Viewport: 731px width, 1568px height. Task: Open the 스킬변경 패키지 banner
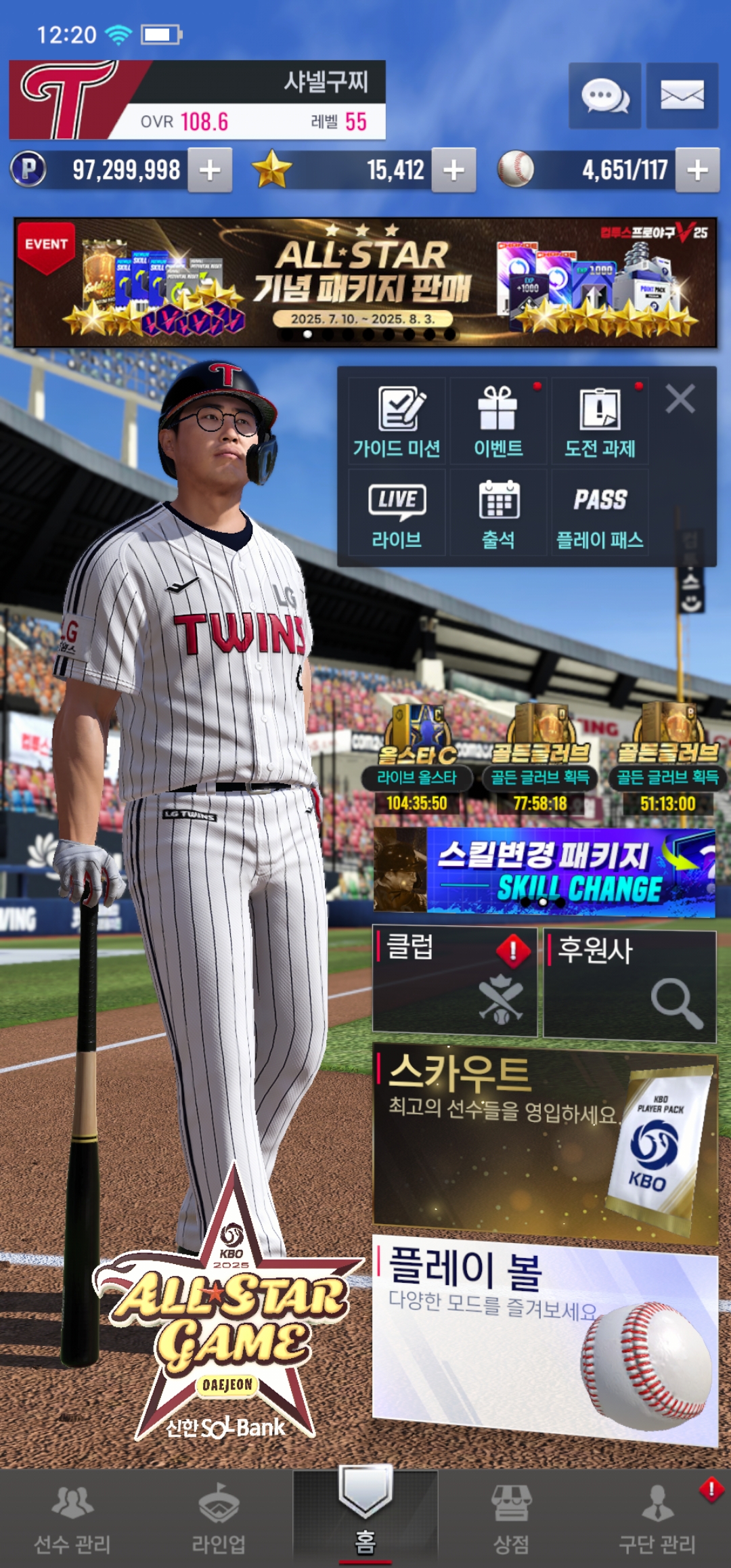(544, 871)
